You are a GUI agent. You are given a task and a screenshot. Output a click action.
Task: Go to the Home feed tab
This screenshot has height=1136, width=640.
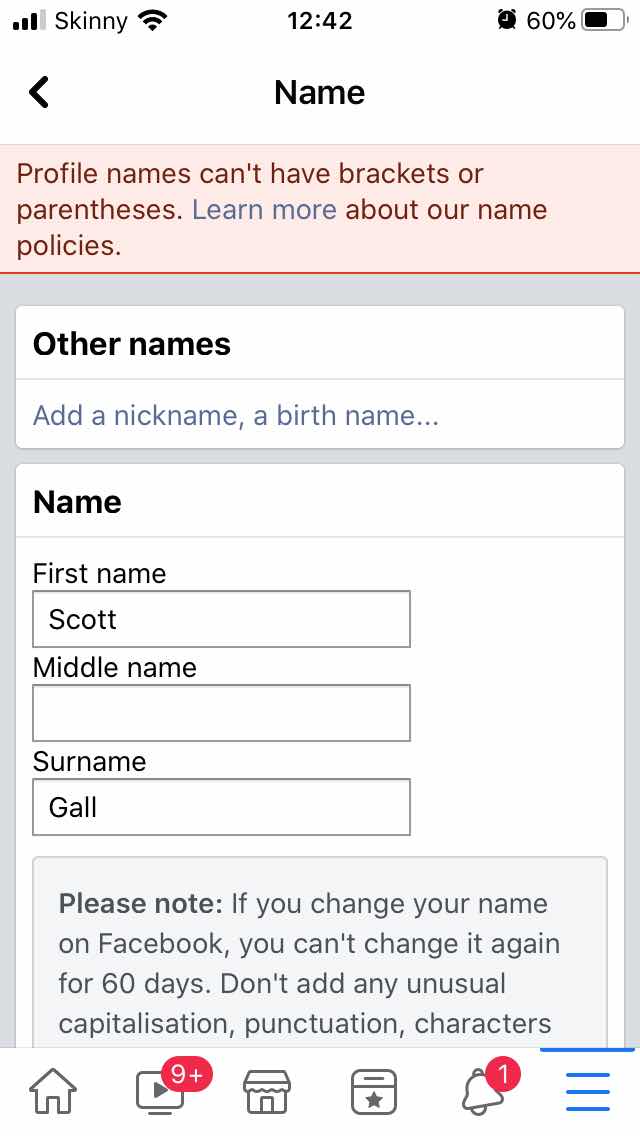click(x=53, y=1092)
